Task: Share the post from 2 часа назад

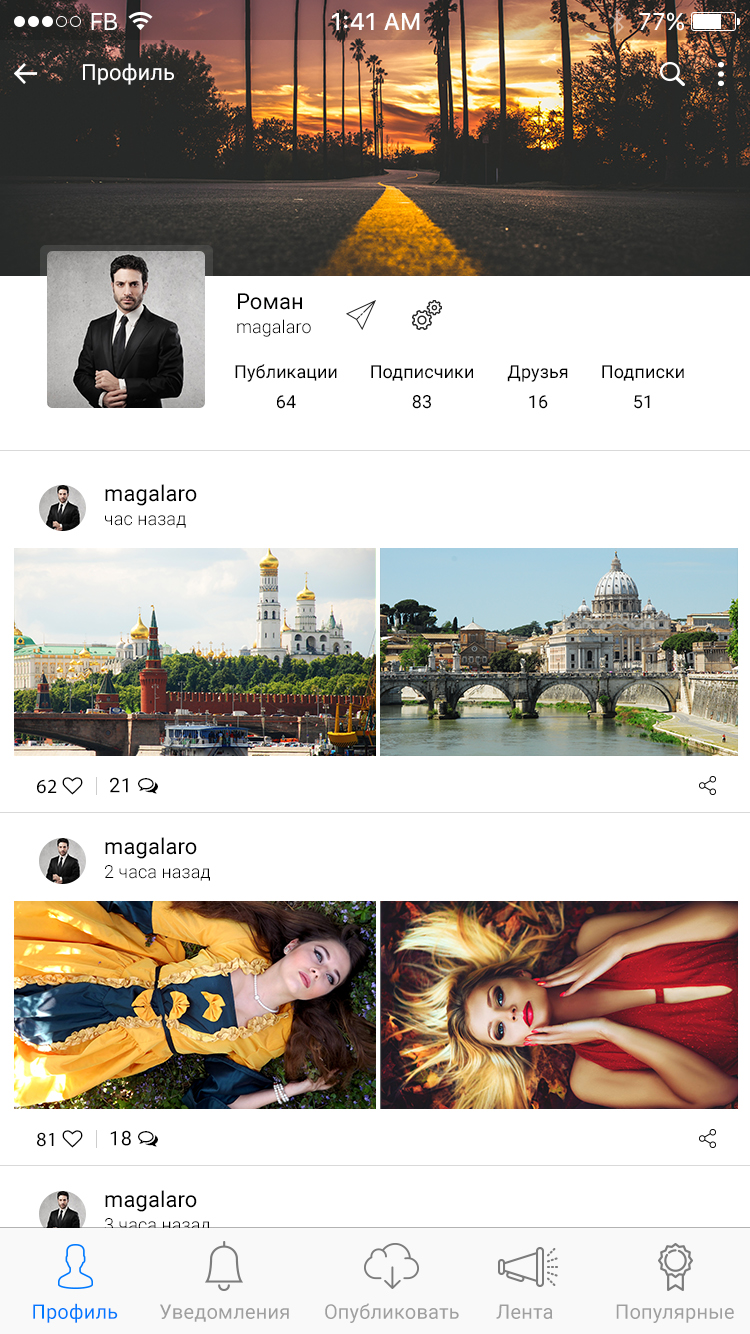Action: click(708, 1139)
